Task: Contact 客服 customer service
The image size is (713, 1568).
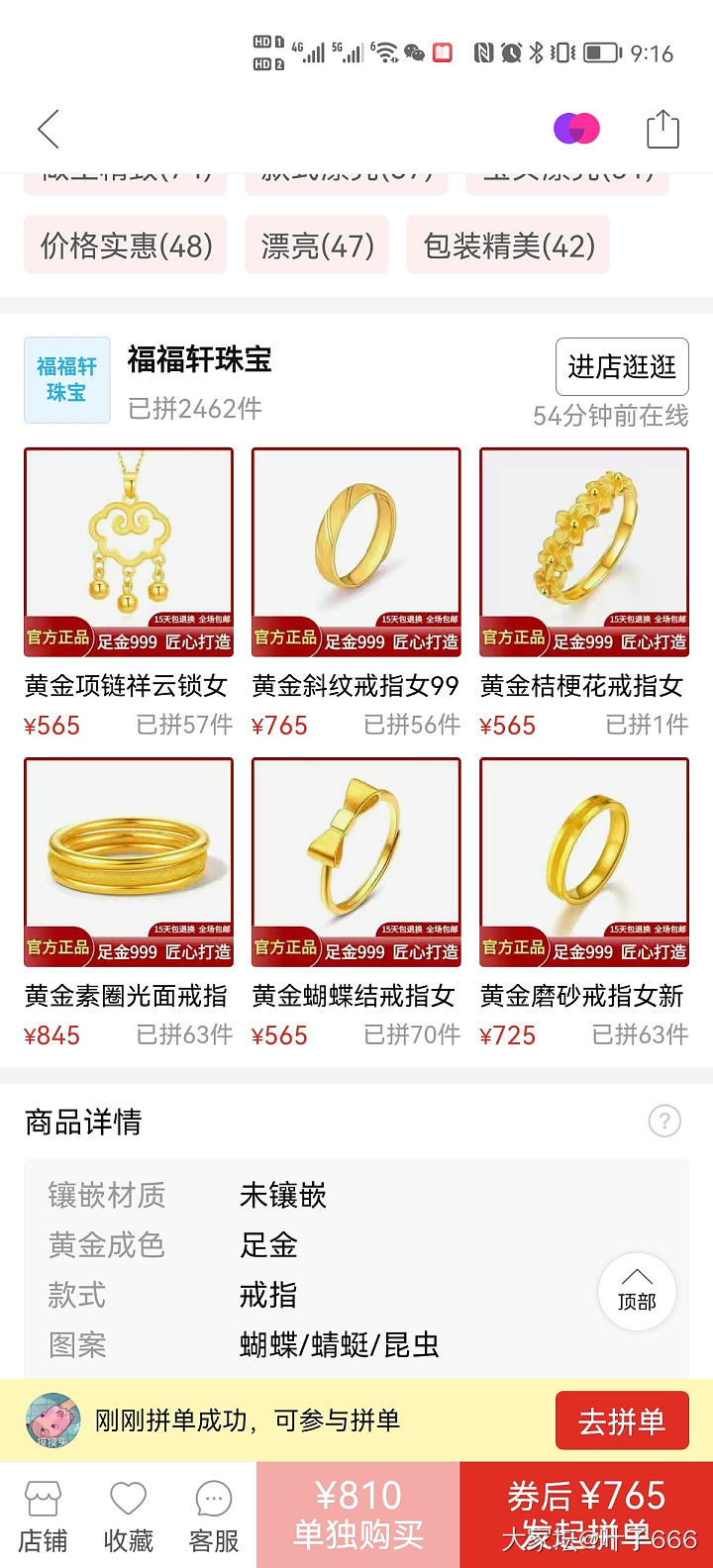Action: (214, 1516)
